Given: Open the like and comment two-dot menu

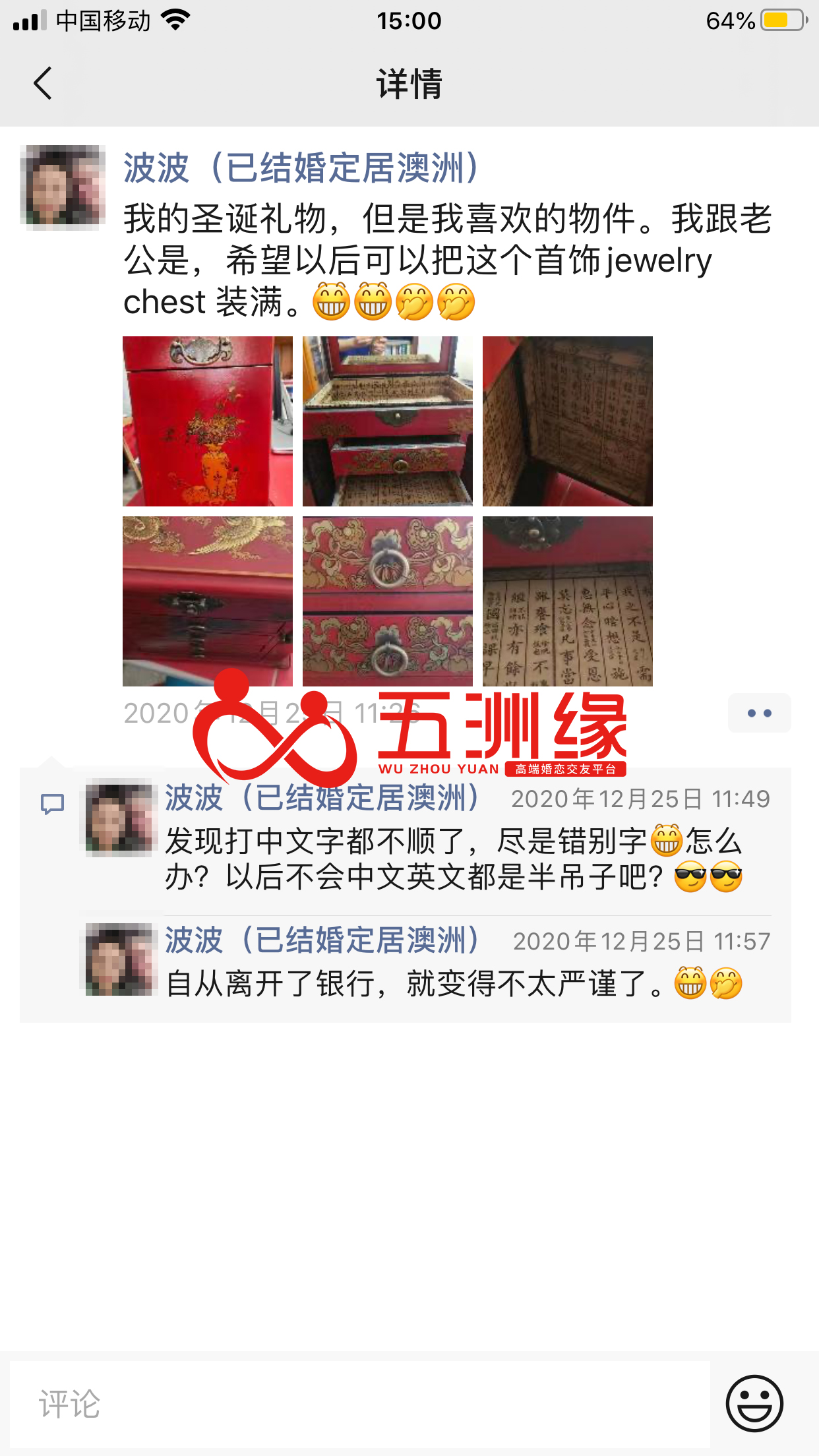Looking at the screenshot, I should point(759,713).
